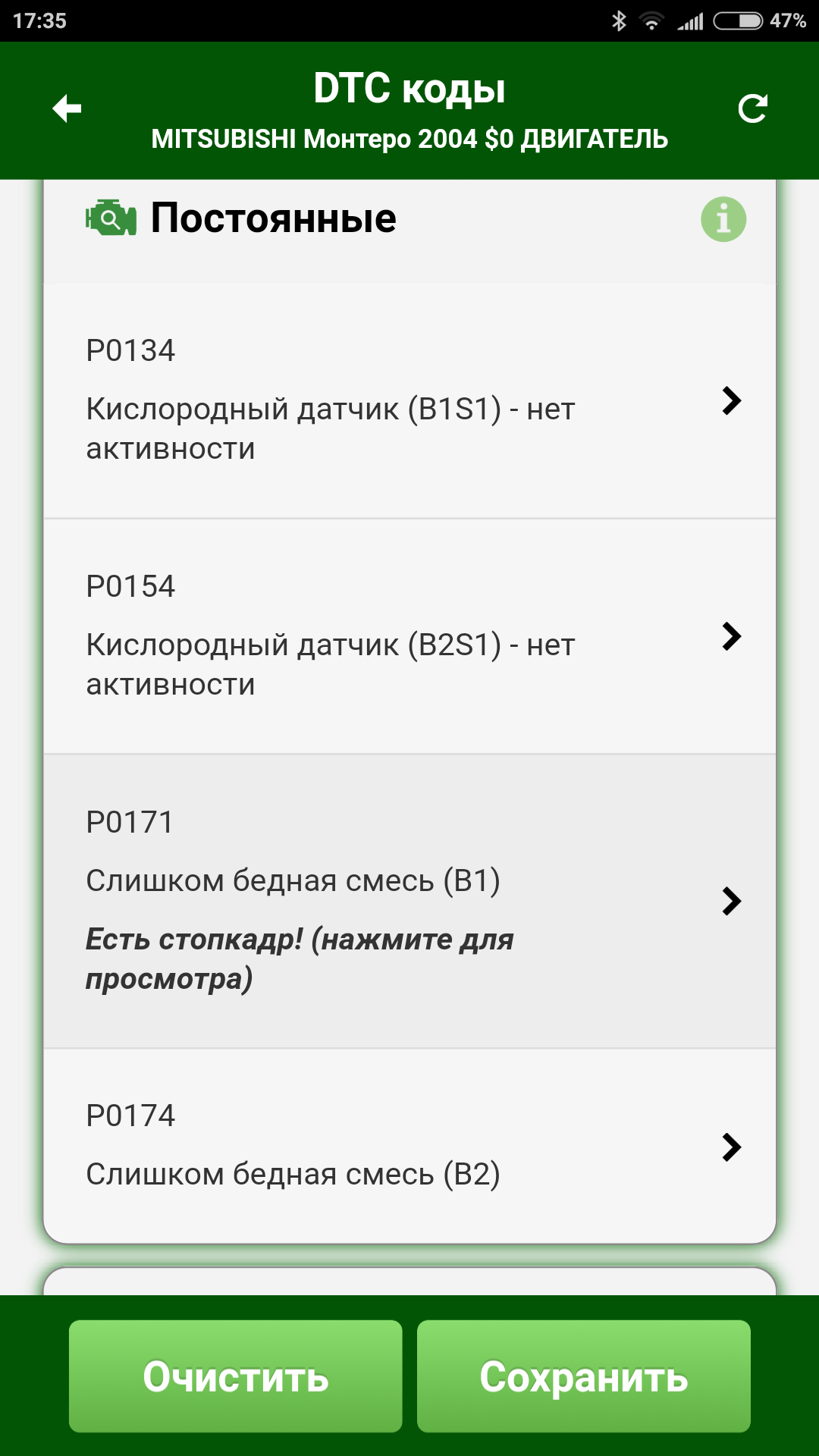The width and height of the screenshot is (819, 1456).
Task: Open info about Постоянные codes
Action: (x=723, y=220)
